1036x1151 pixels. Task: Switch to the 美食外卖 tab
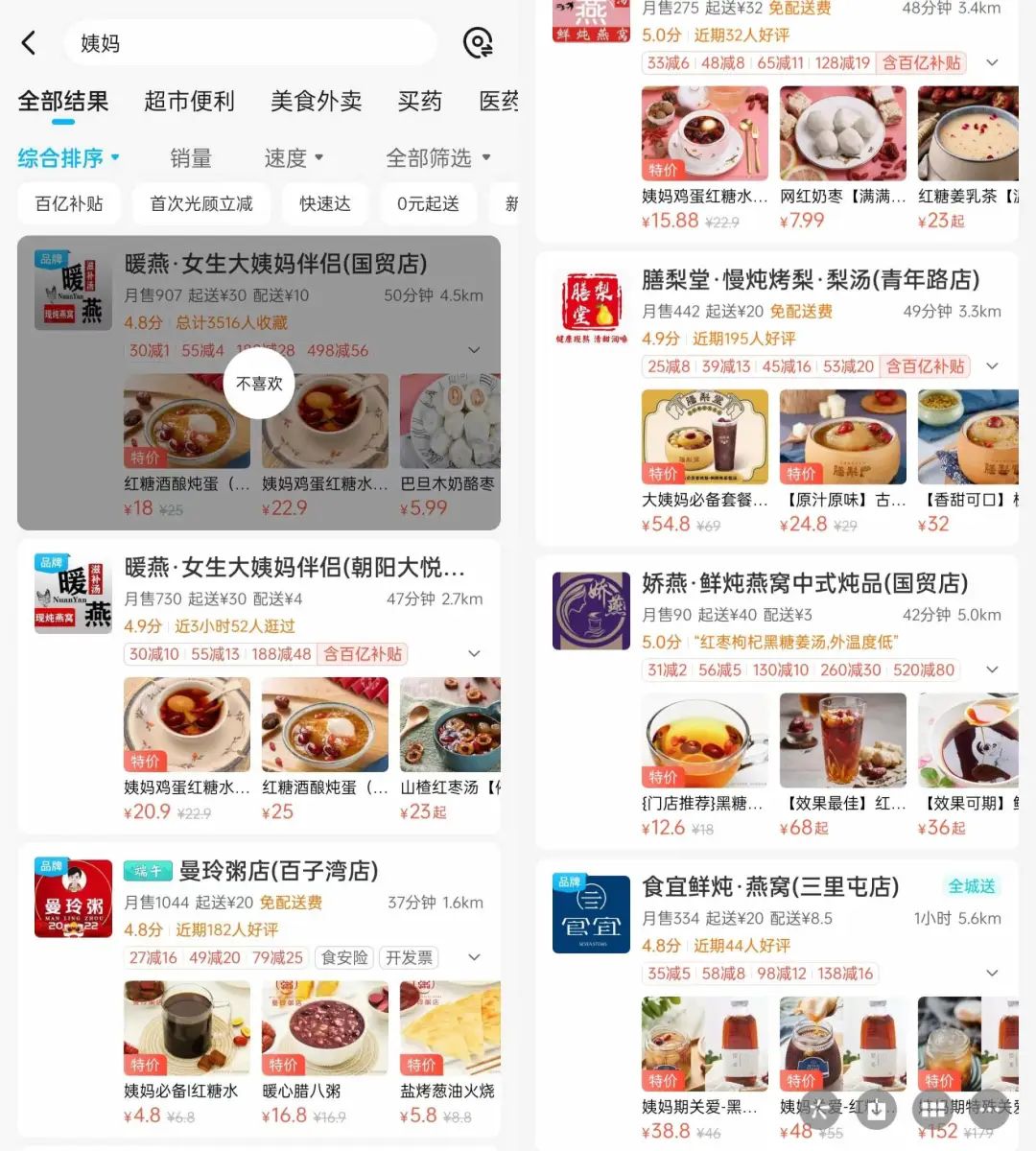(316, 102)
